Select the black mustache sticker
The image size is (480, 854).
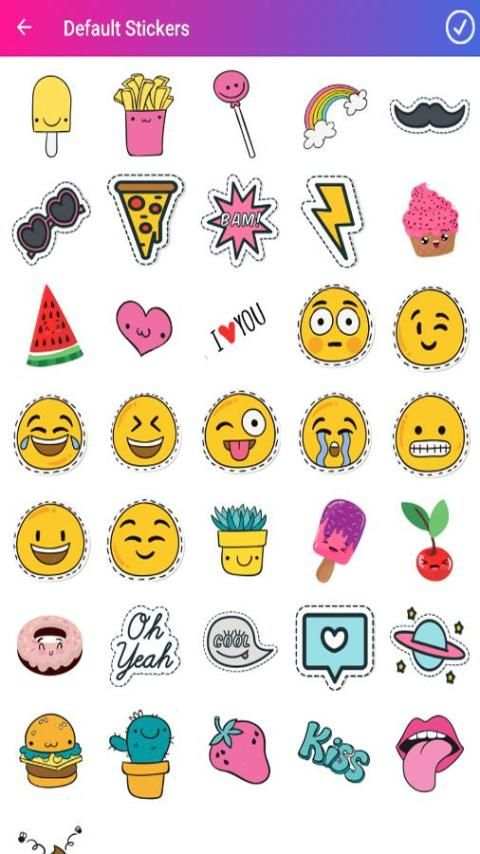tap(429, 115)
